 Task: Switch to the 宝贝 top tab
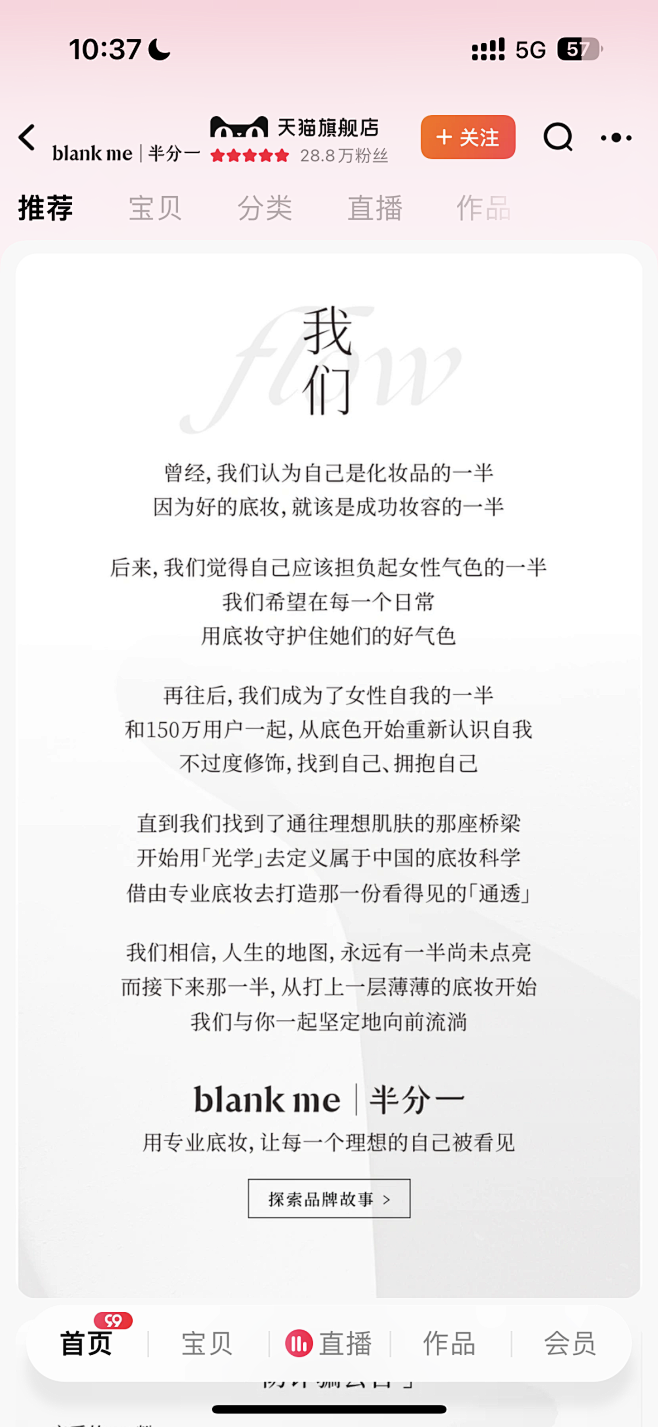155,208
